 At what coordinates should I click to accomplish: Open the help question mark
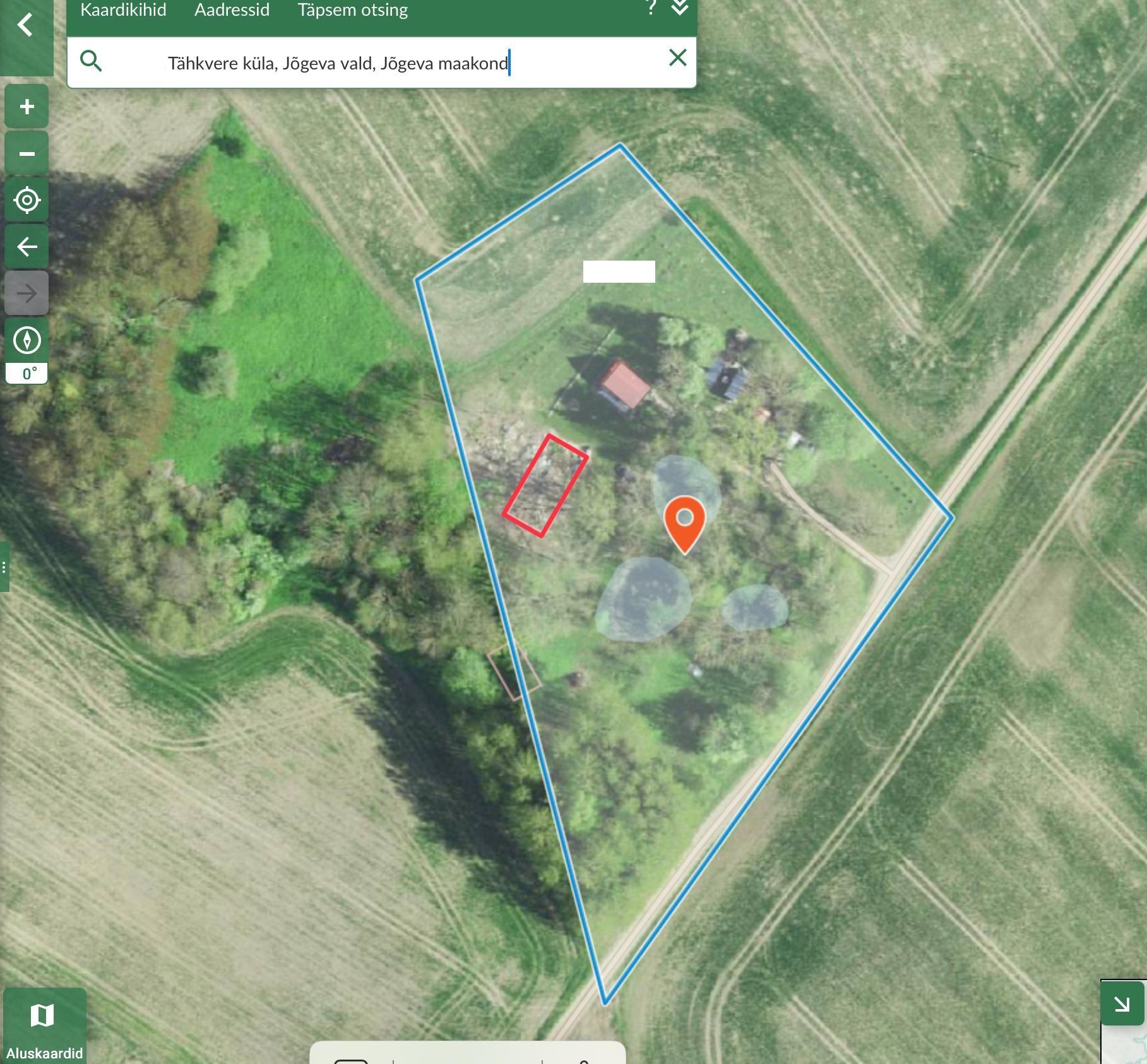point(650,8)
